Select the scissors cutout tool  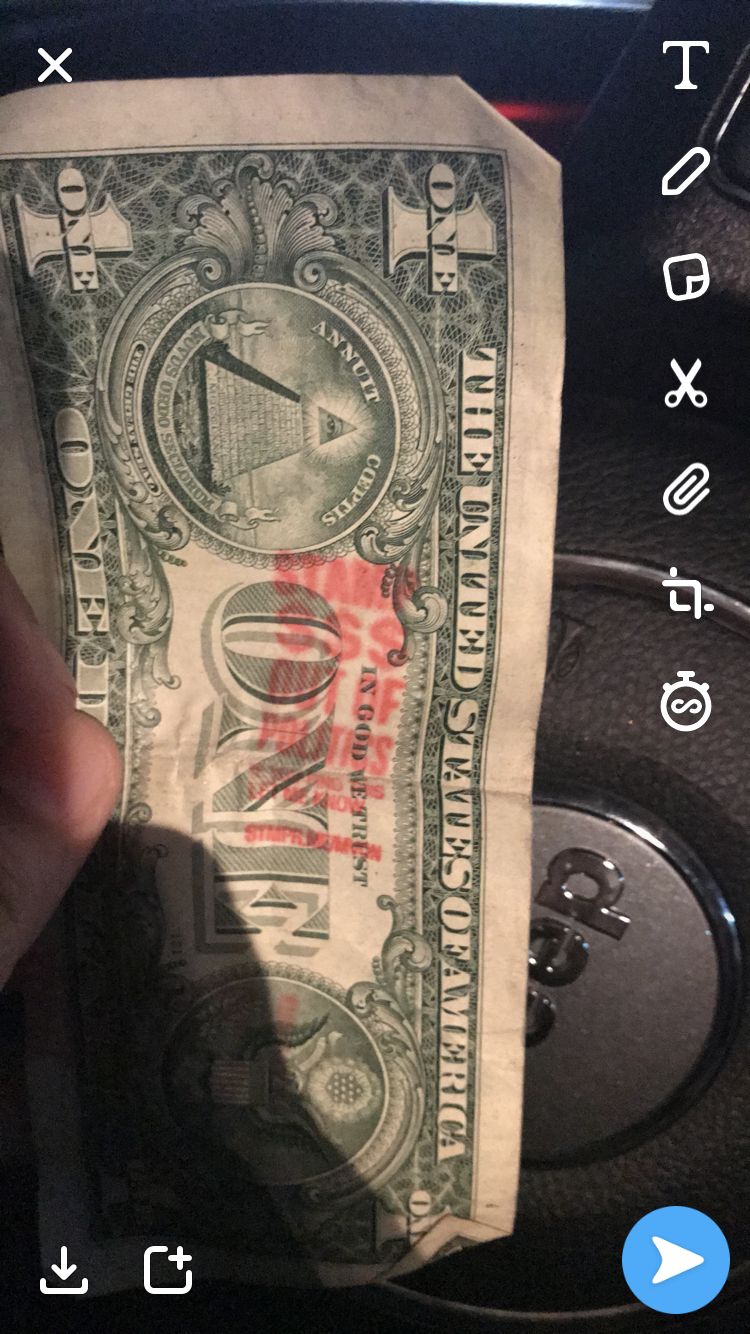tap(686, 383)
